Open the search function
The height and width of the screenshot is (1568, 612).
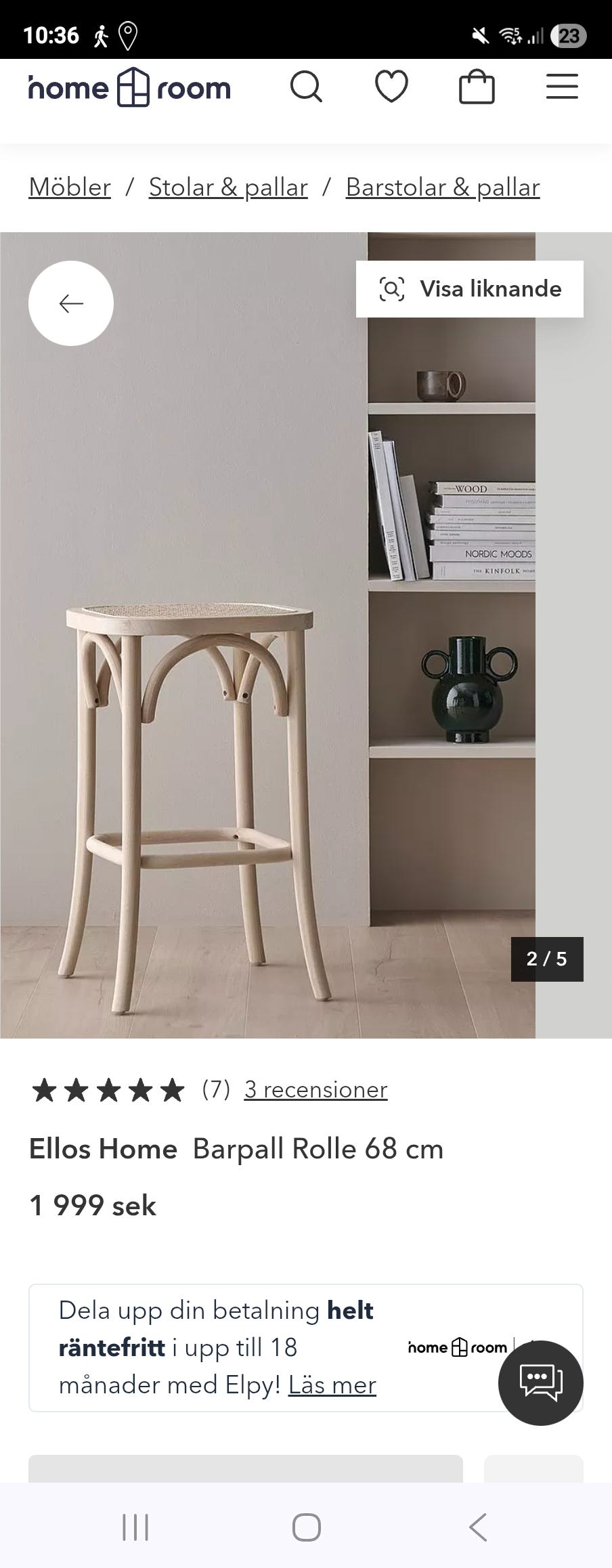tap(307, 87)
